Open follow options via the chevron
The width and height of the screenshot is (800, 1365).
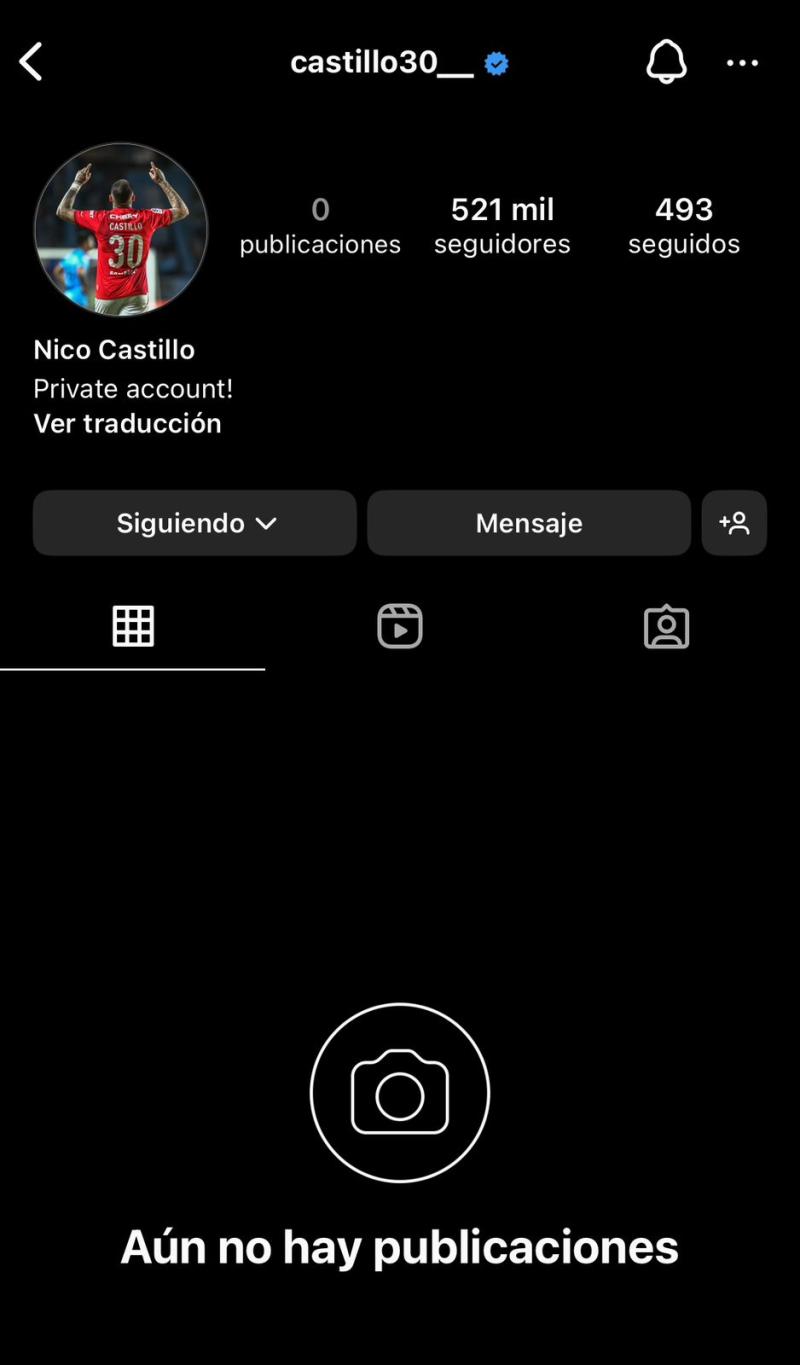tap(263, 522)
